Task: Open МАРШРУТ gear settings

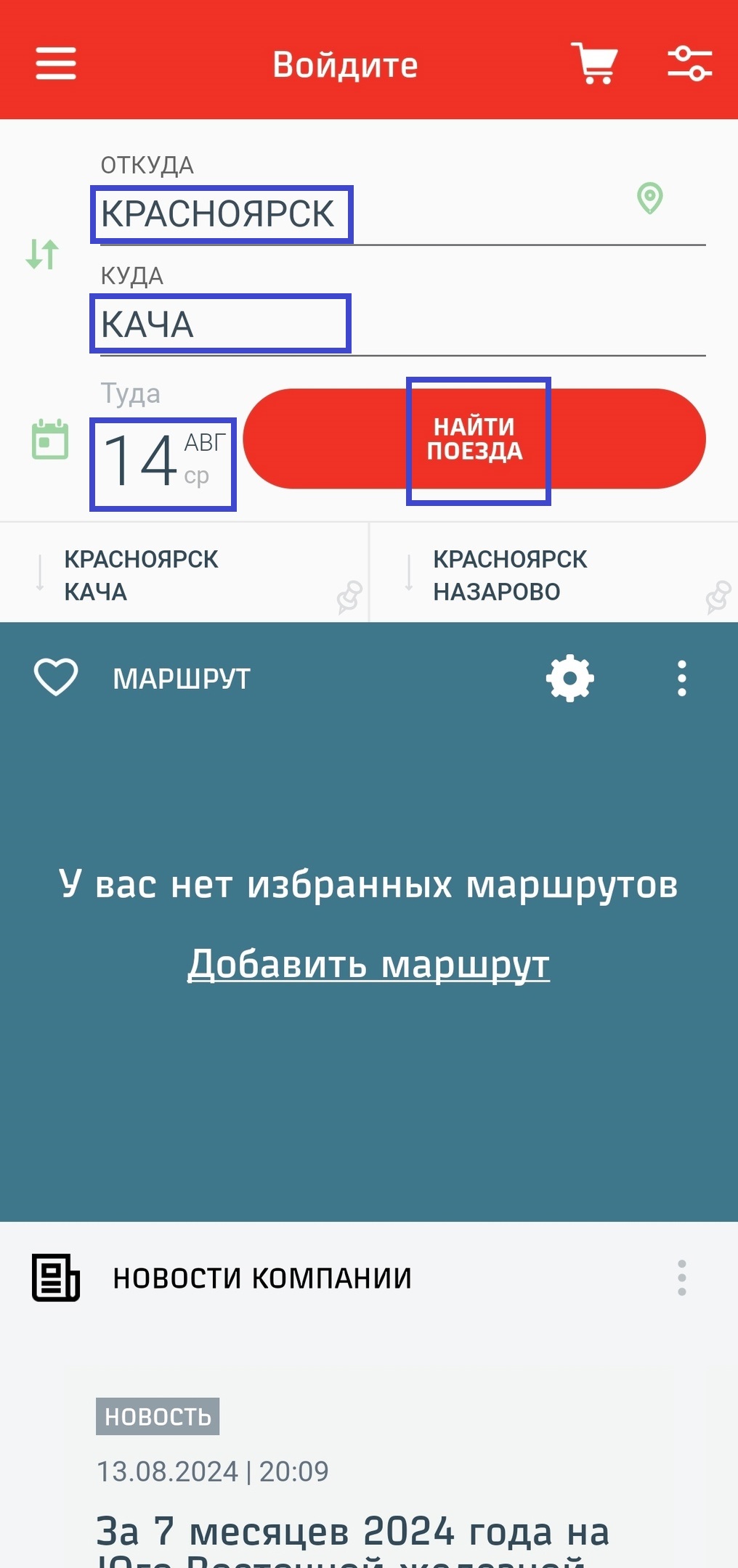Action: (x=570, y=678)
